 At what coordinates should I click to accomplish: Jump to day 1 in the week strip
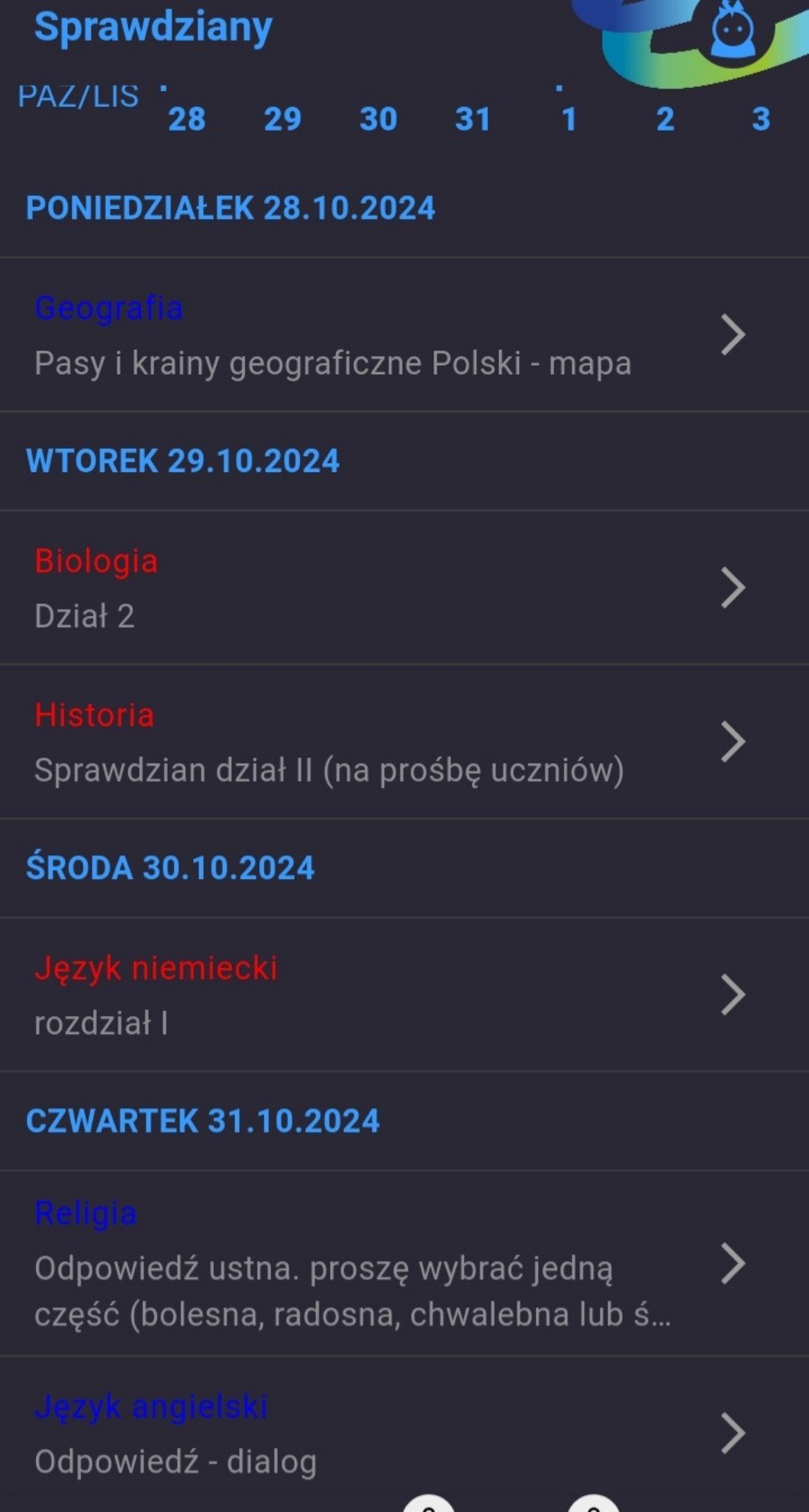coord(569,119)
